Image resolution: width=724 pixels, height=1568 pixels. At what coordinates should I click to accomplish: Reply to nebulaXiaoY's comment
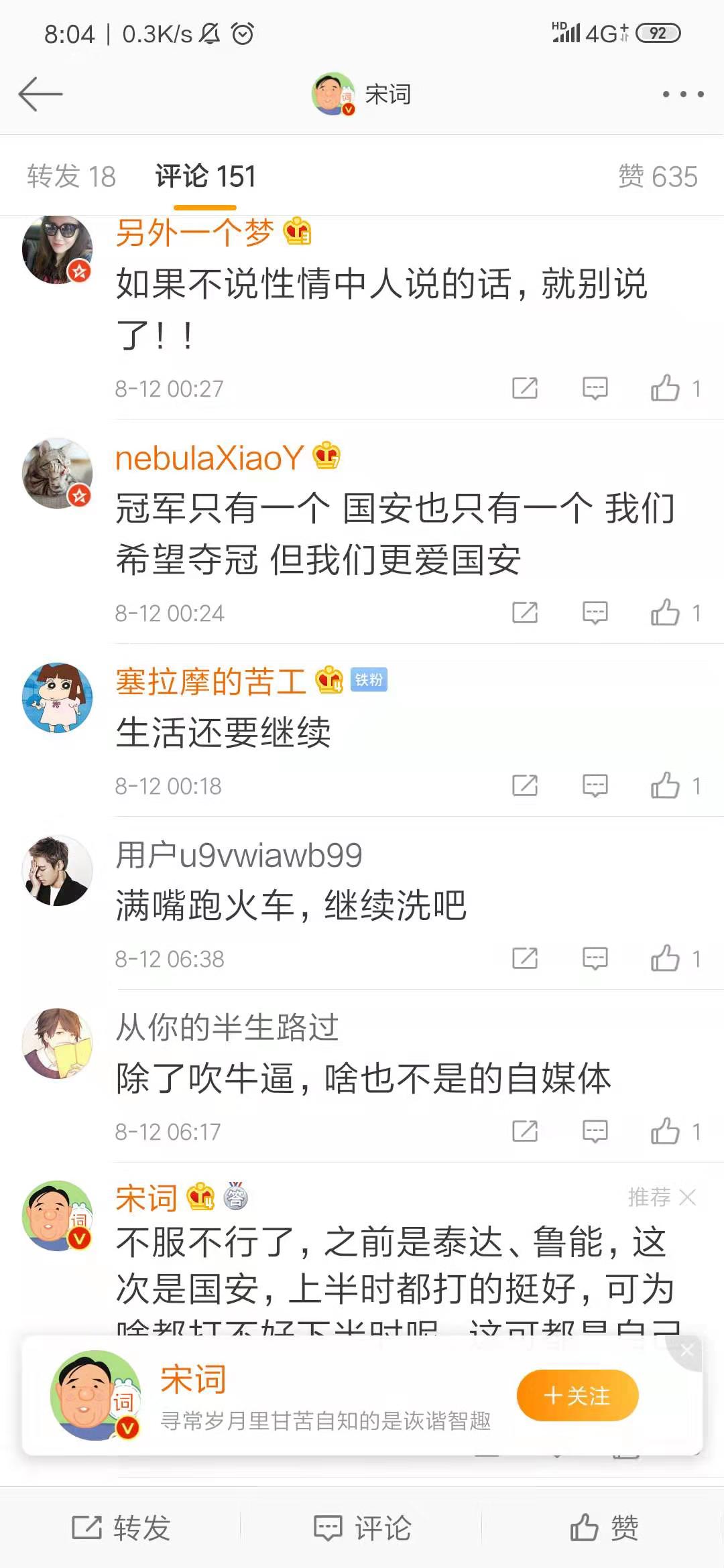pos(595,612)
